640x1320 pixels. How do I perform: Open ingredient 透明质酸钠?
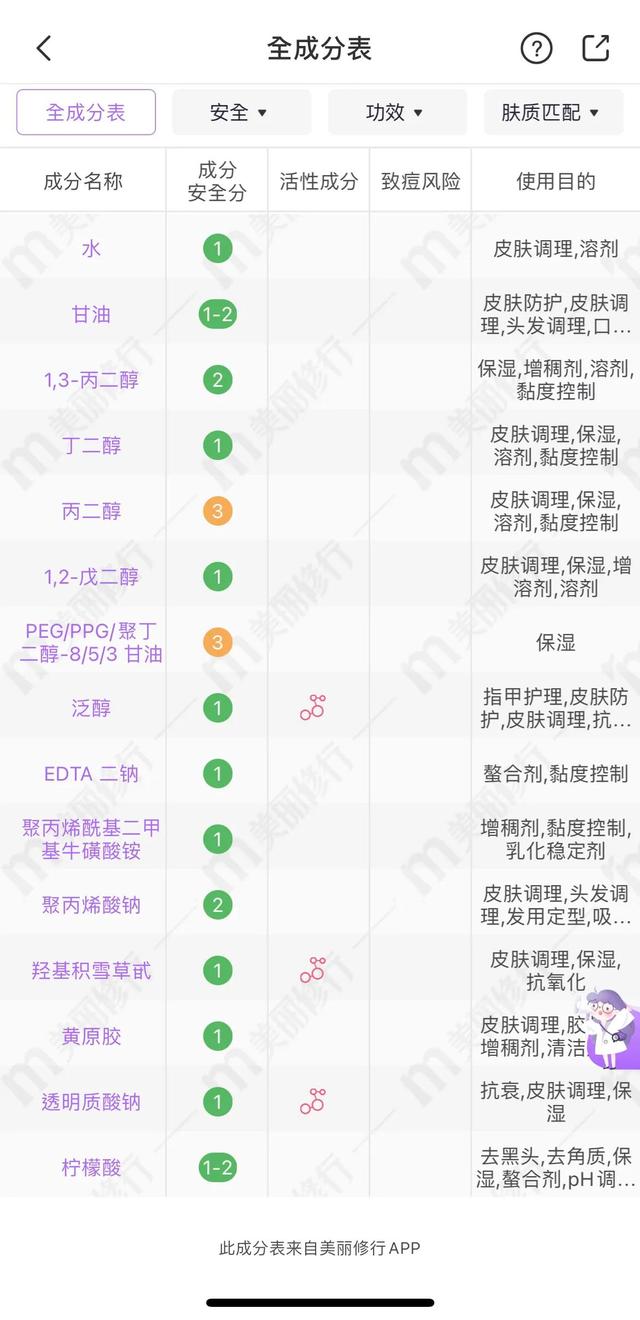(x=91, y=1102)
